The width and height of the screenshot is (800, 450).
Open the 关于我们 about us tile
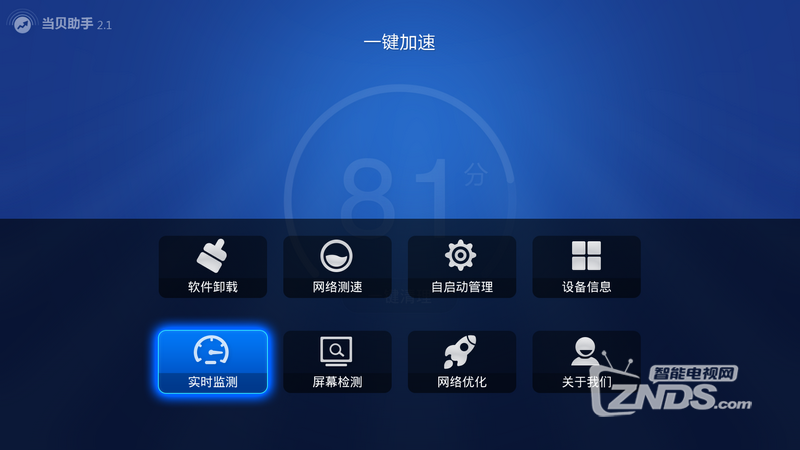[x=586, y=362]
